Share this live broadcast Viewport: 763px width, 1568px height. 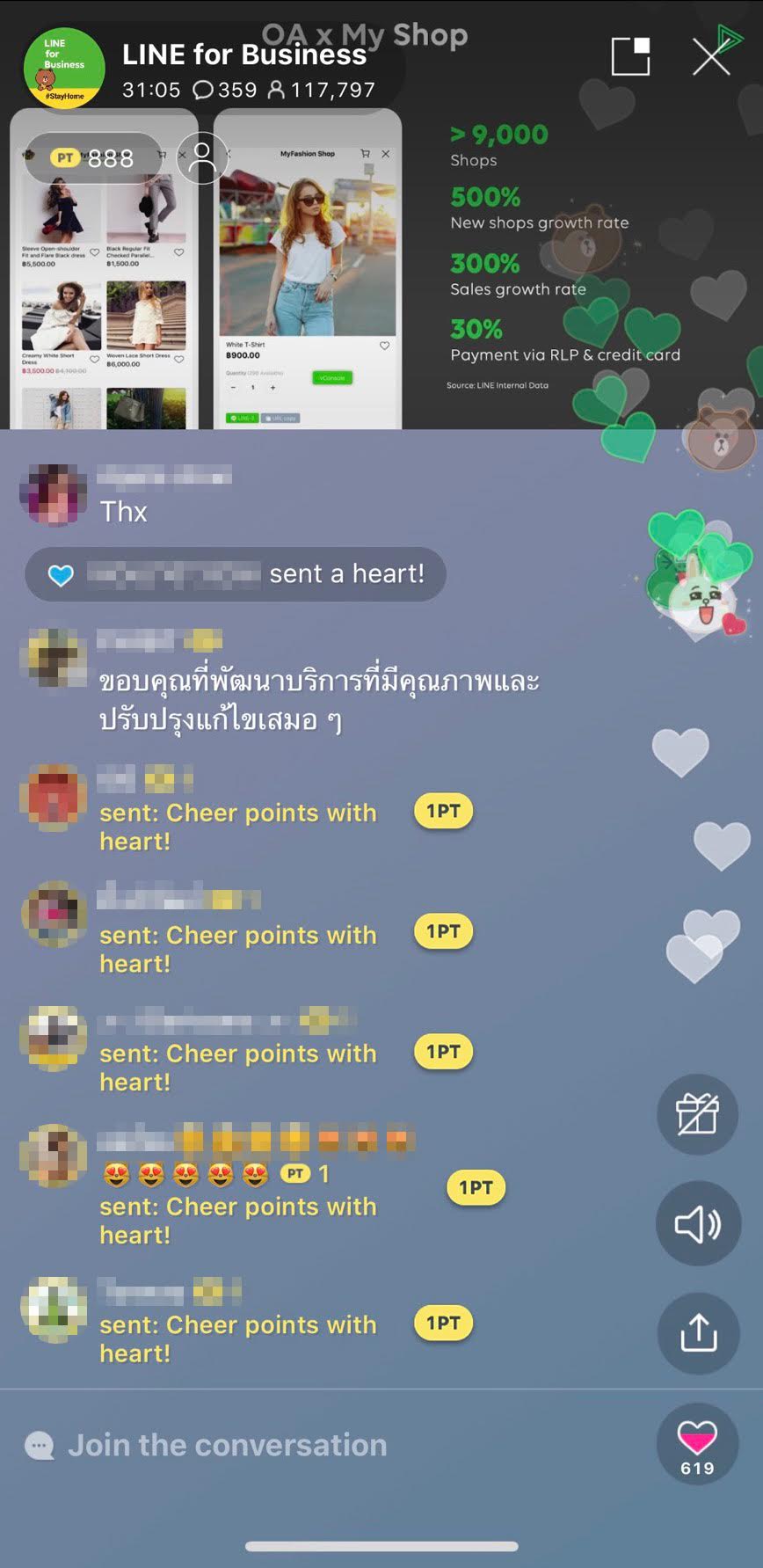[698, 1332]
